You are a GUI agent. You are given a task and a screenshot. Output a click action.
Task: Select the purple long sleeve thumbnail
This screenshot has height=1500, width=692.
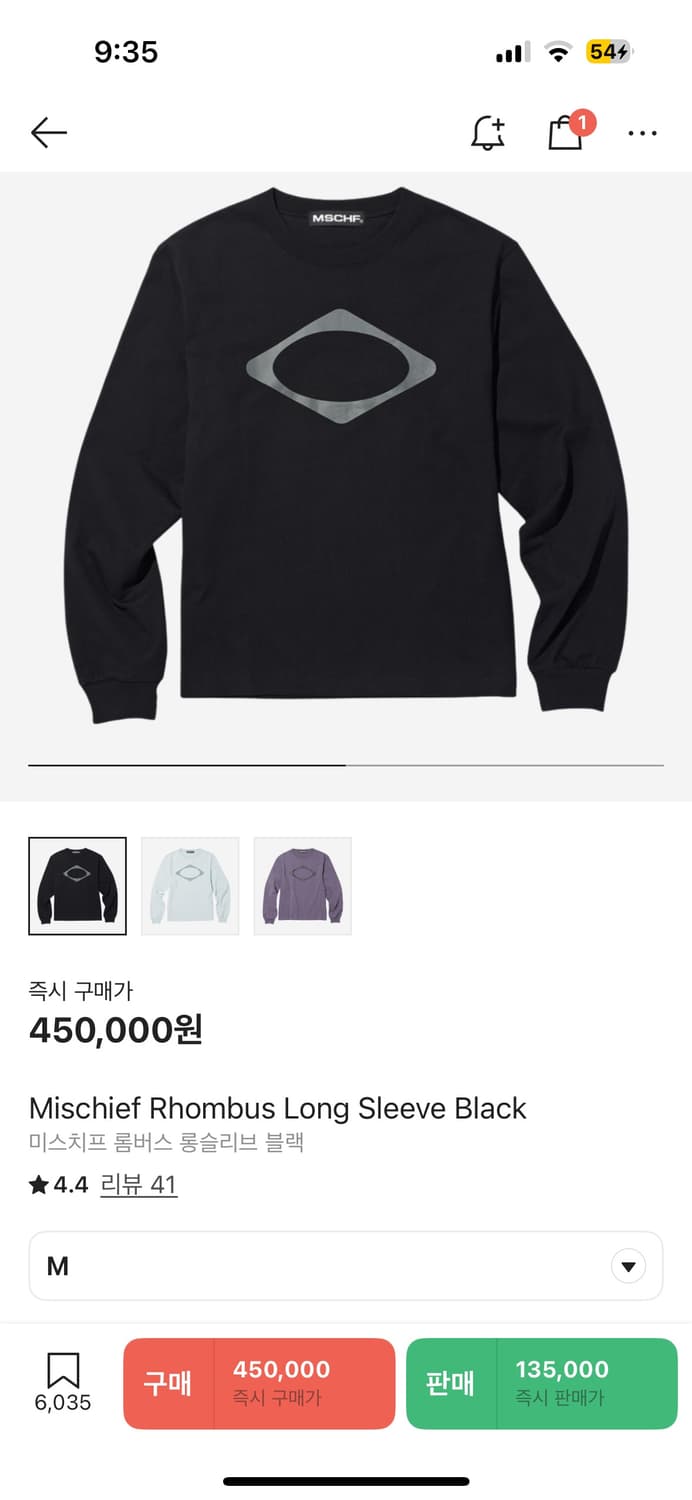(x=302, y=886)
